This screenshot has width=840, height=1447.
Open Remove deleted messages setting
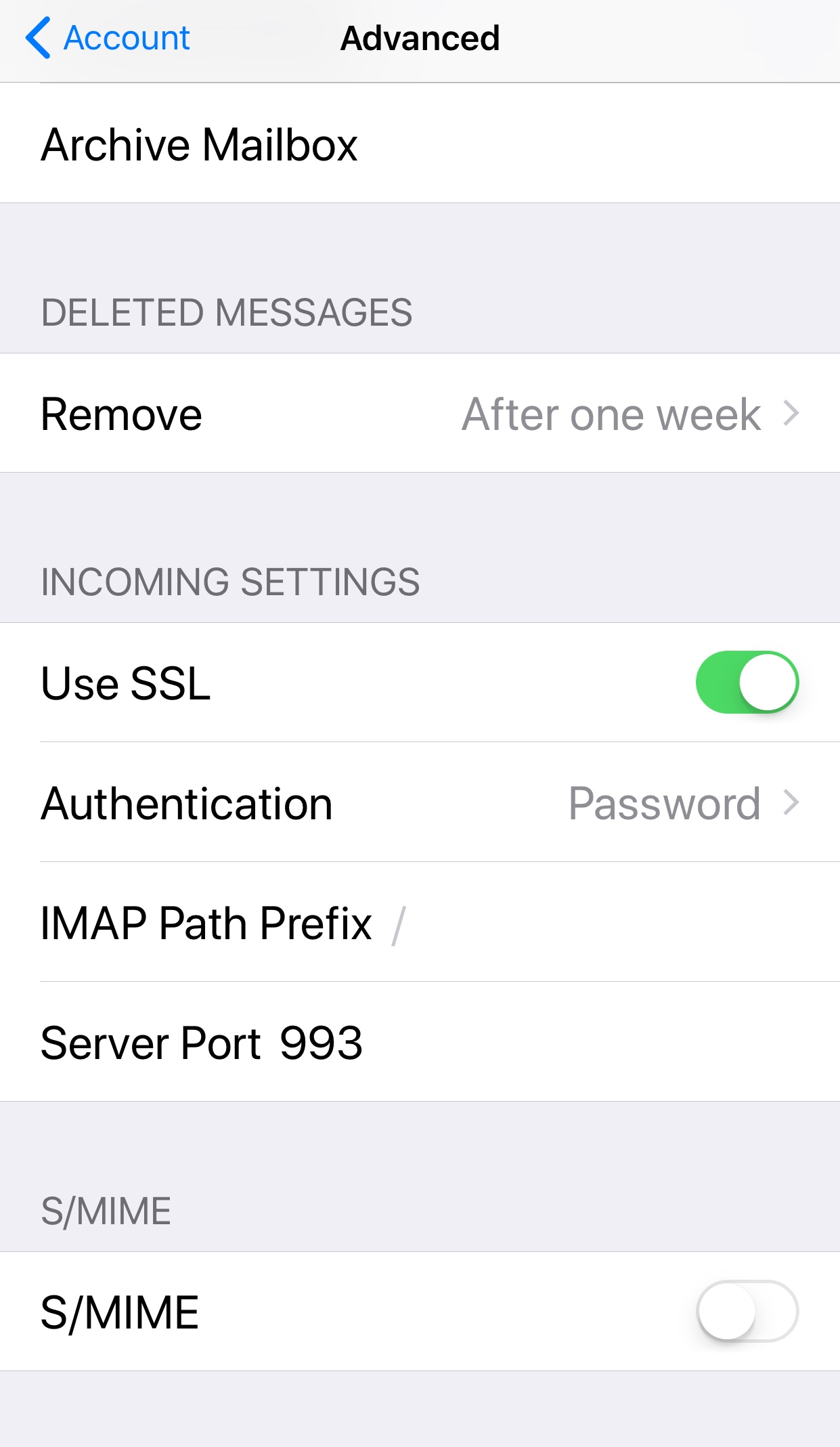[x=420, y=414]
